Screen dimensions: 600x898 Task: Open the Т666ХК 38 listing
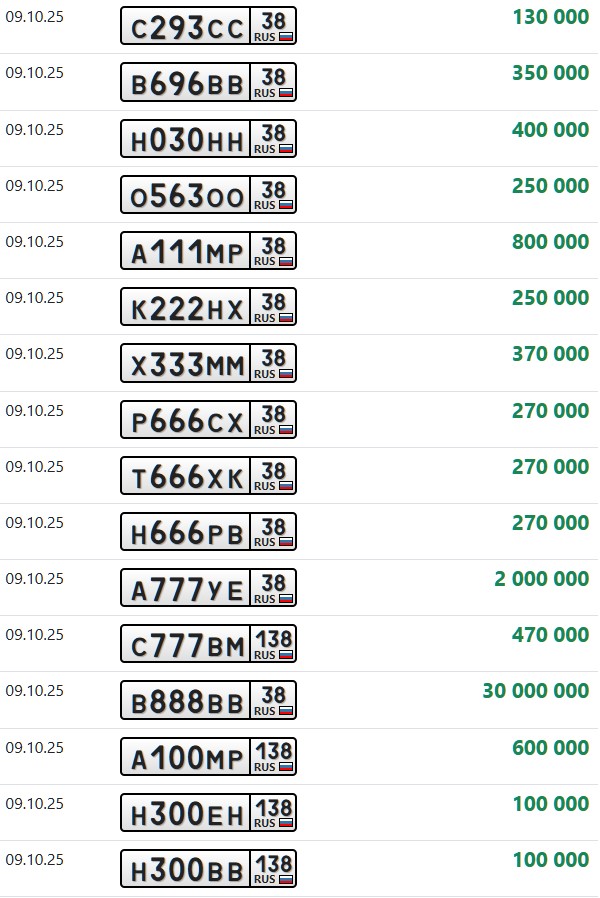click(208, 475)
